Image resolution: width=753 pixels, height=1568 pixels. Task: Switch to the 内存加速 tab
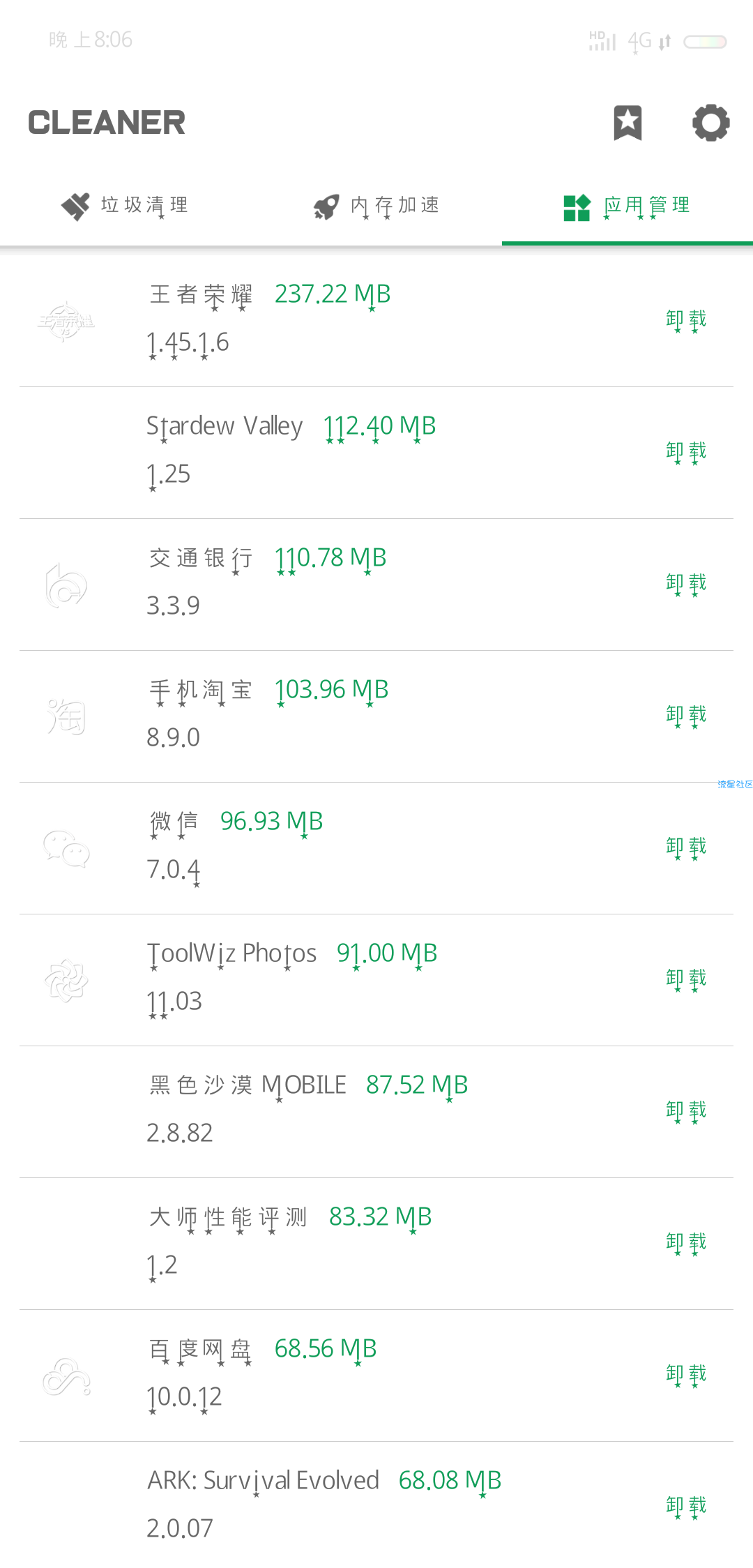(376, 206)
